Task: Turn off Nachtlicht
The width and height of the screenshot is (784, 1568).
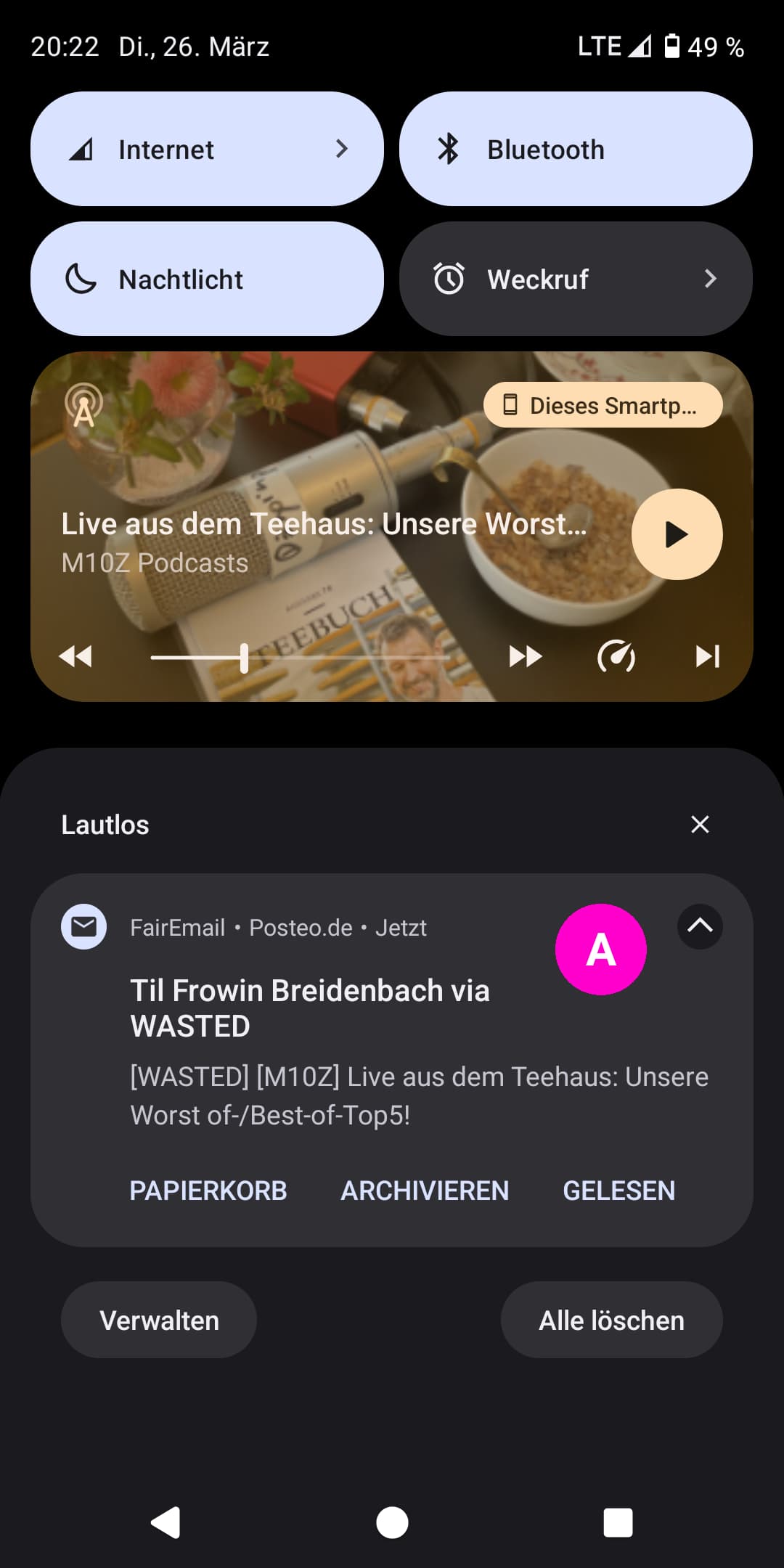Action: 207,279
